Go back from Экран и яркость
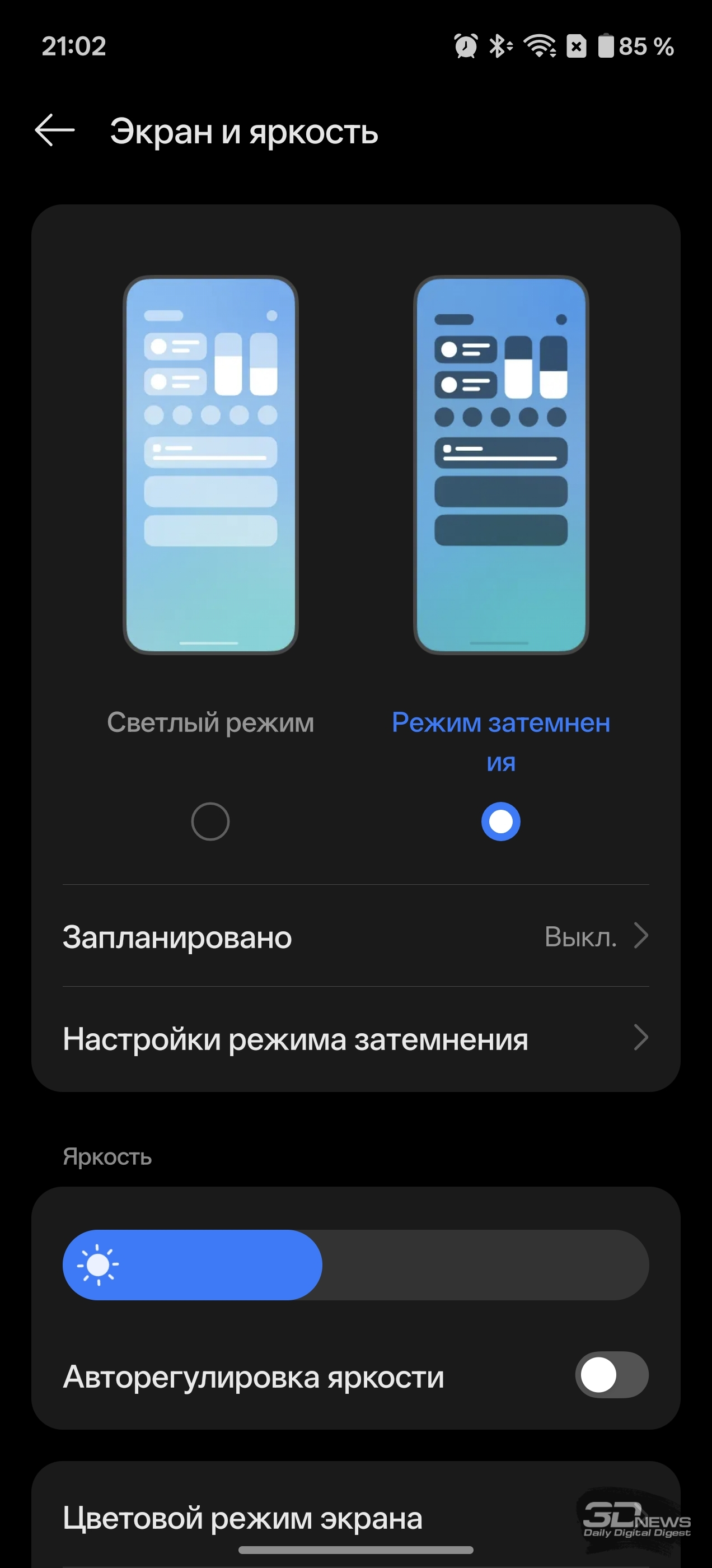712x1568 pixels. pos(55,130)
